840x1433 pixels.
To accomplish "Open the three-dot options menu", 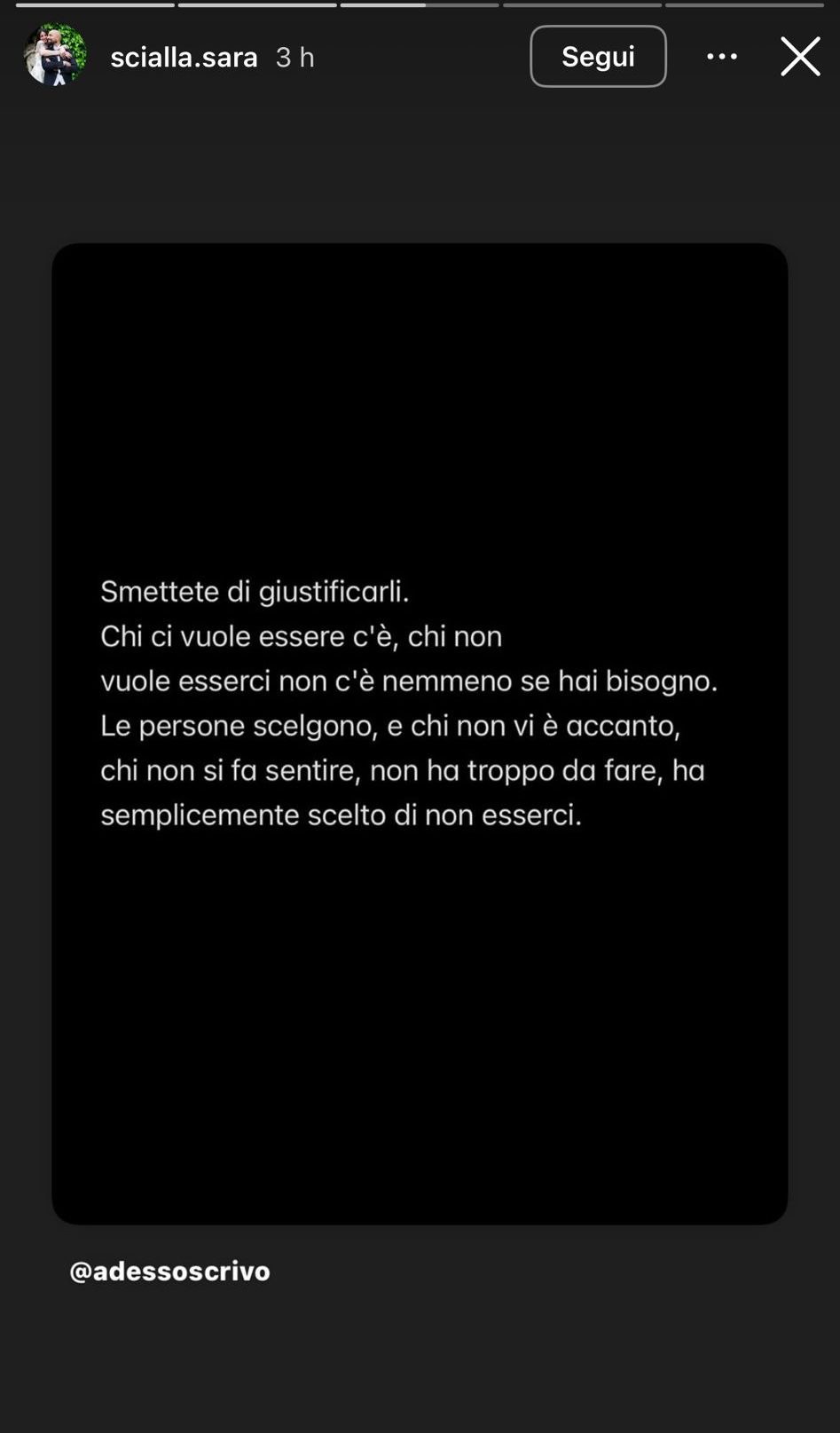I will click(721, 57).
